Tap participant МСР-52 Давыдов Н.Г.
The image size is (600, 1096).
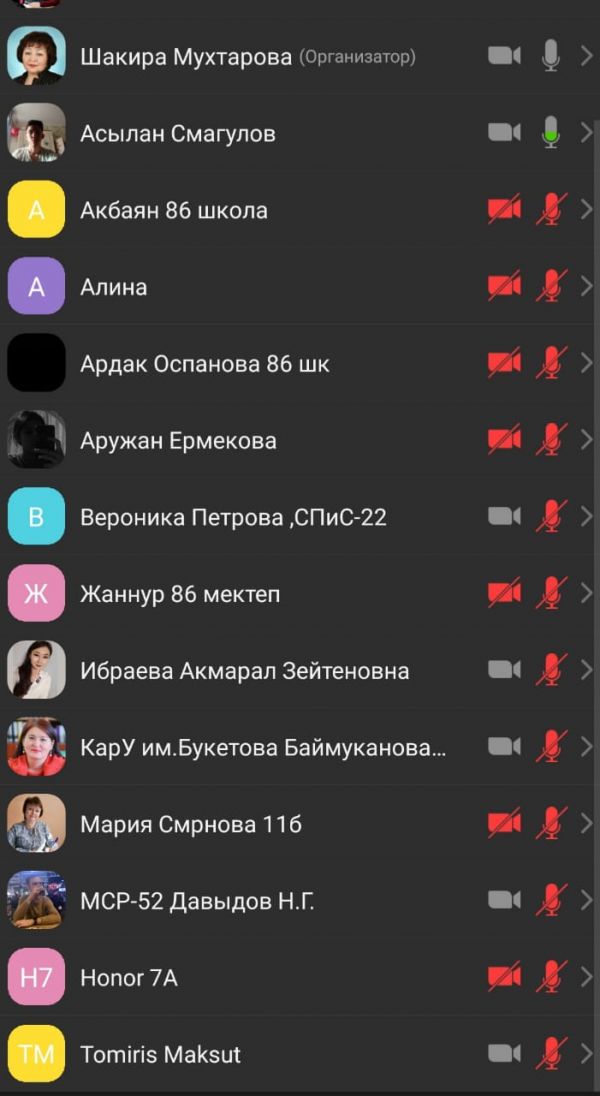(x=197, y=901)
